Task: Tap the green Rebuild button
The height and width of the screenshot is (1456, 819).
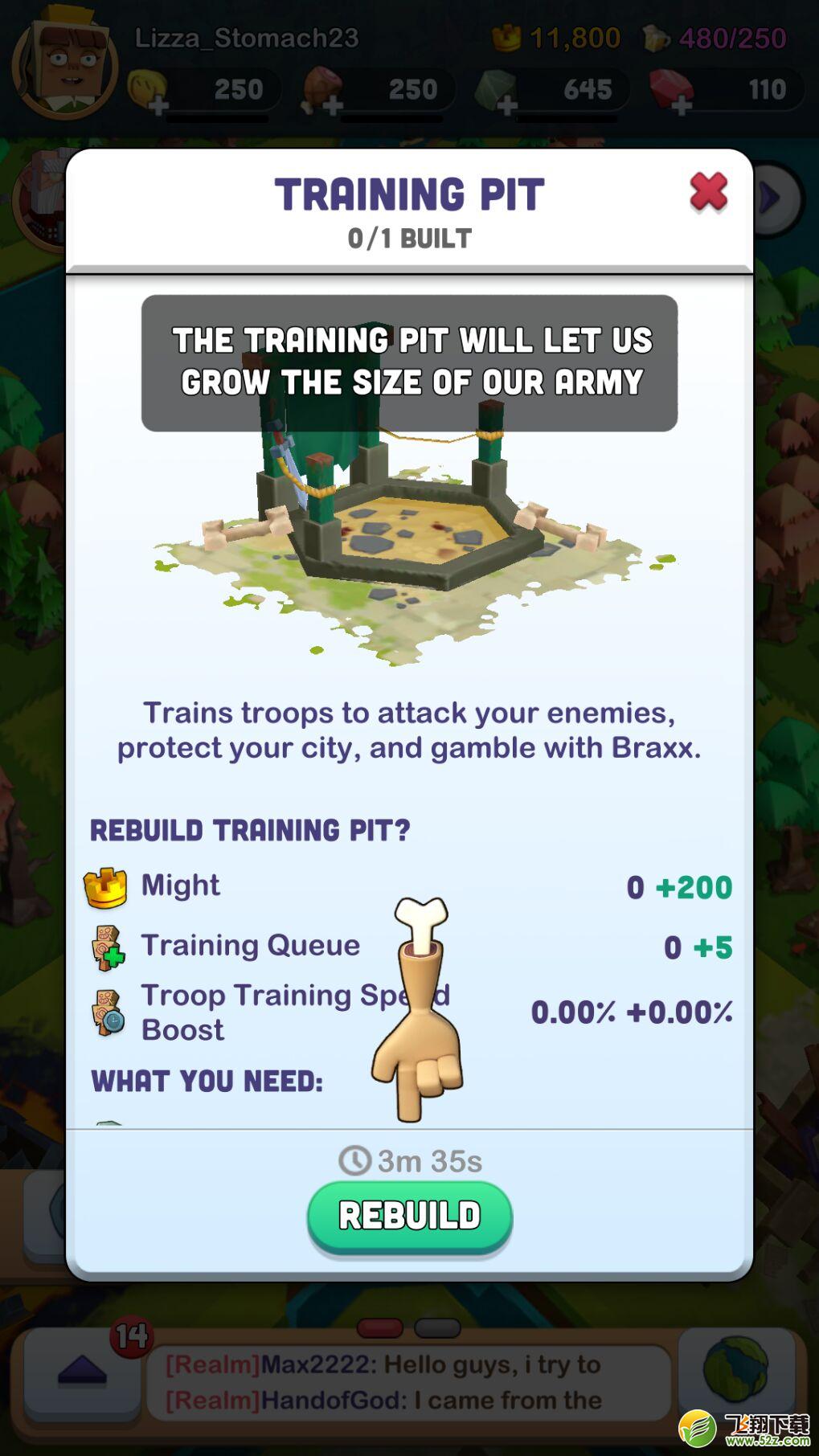Action: point(409,1216)
